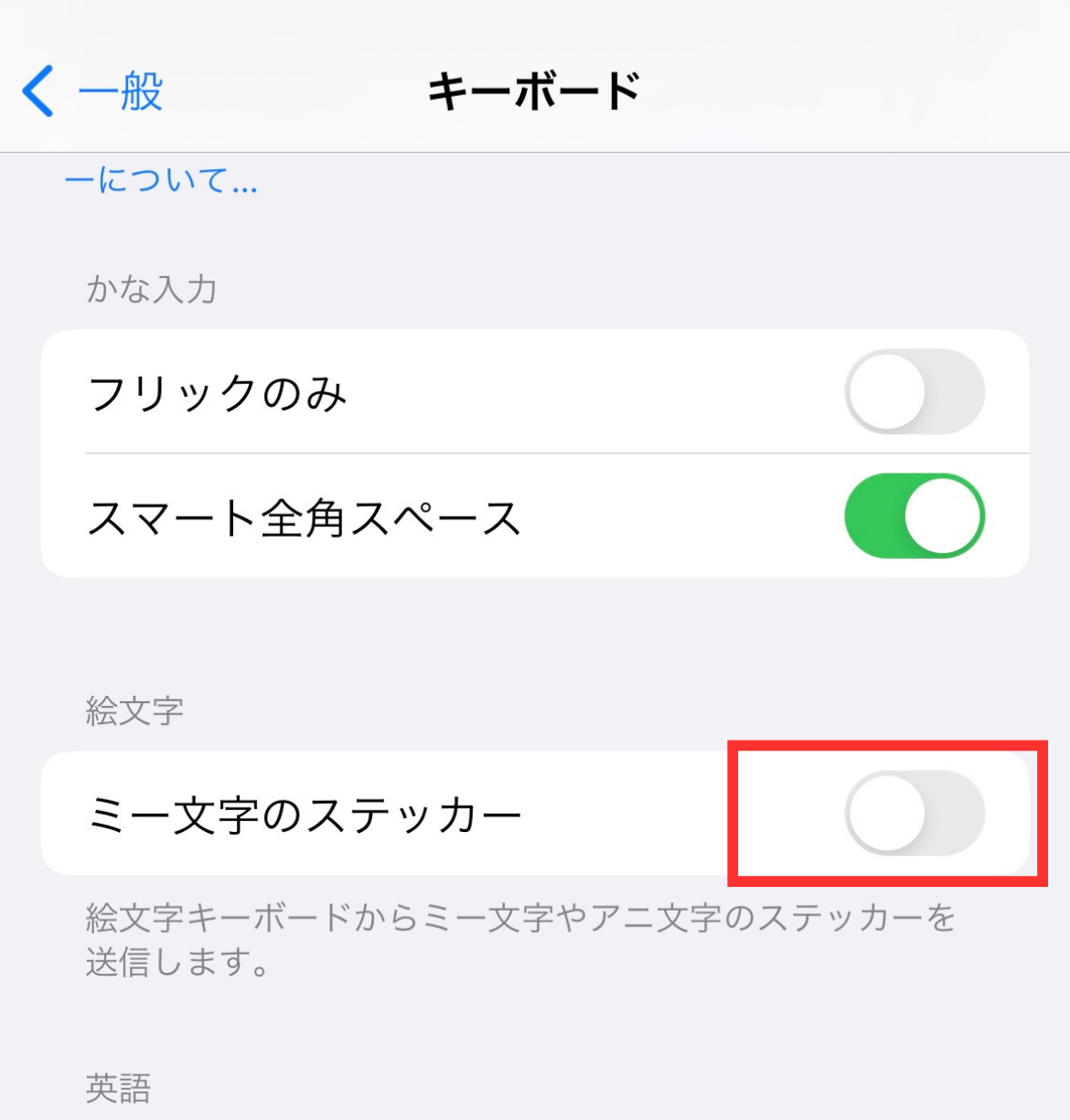The width and height of the screenshot is (1070, 1120).
Task: Disable スマート全角スペース
Action: pyautogui.click(x=914, y=517)
